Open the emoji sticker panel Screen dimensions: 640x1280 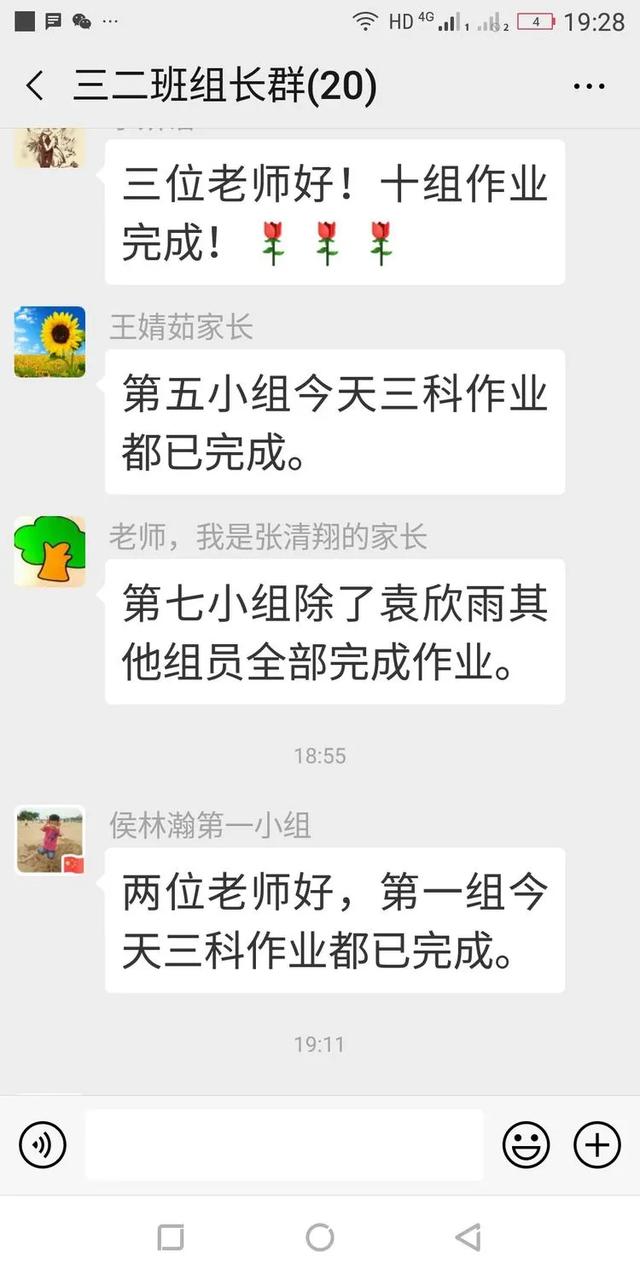pyautogui.click(x=526, y=1144)
